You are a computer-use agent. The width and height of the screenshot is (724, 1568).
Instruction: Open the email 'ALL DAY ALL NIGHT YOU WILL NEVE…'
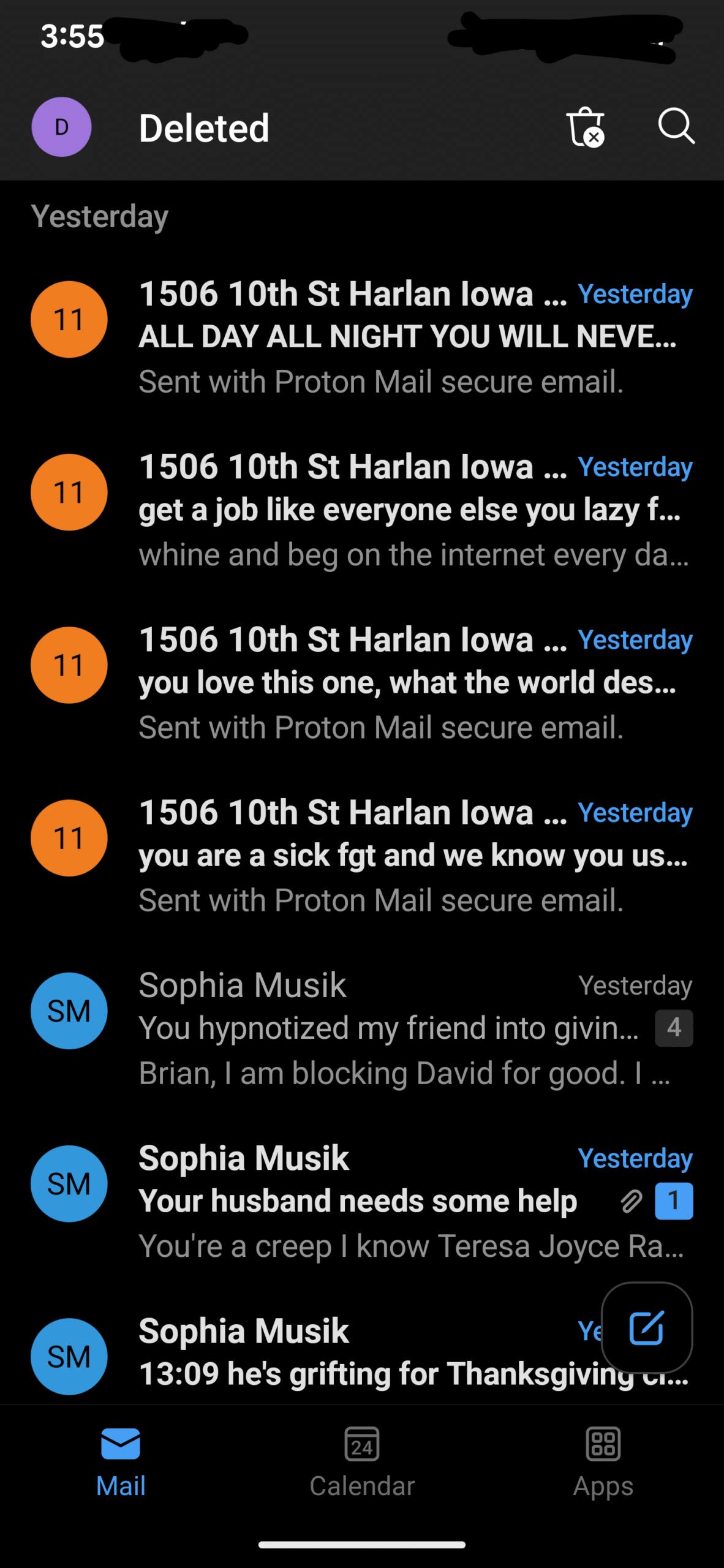(x=407, y=337)
